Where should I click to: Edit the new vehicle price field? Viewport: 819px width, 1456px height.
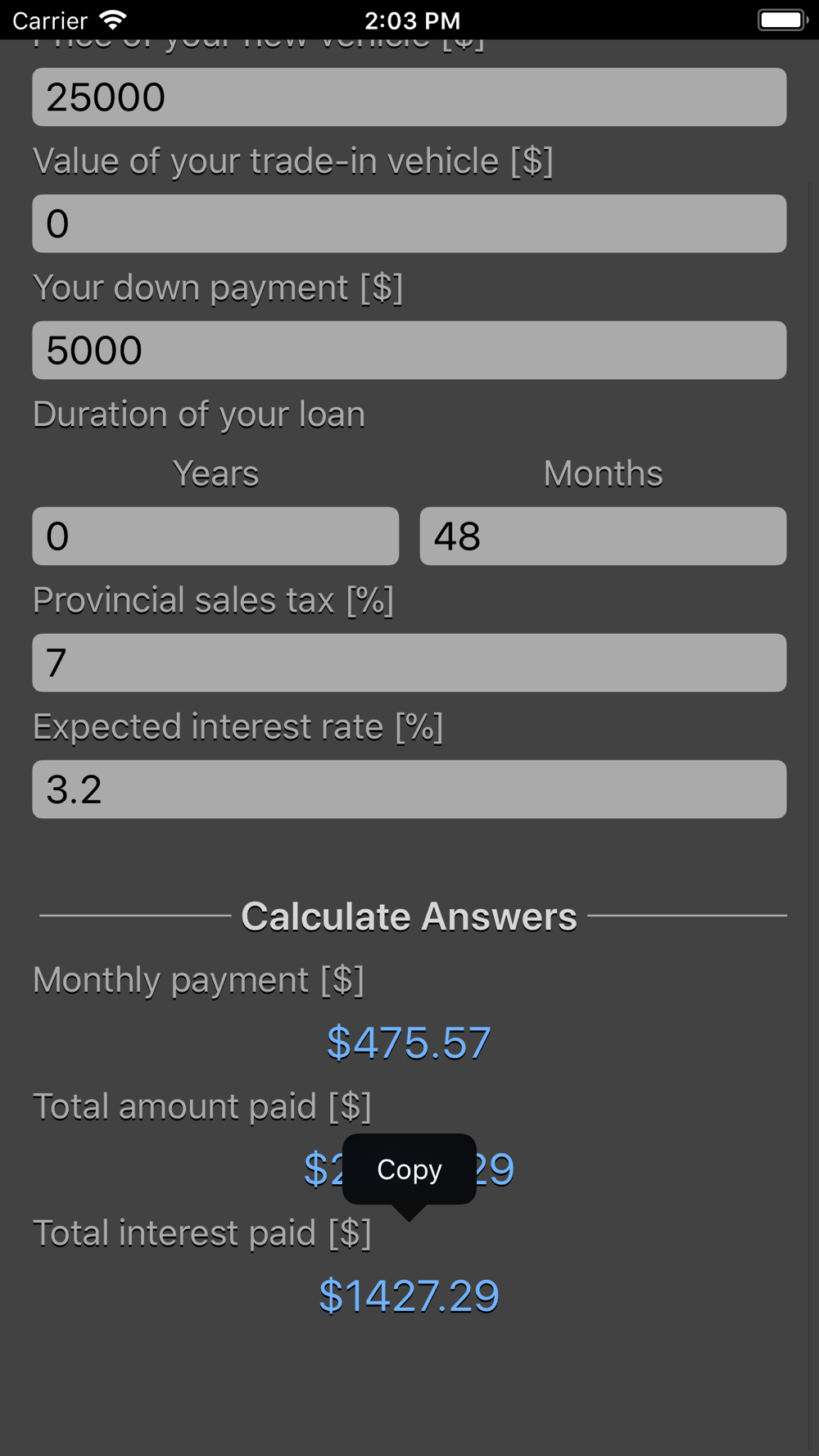(x=409, y=97)
